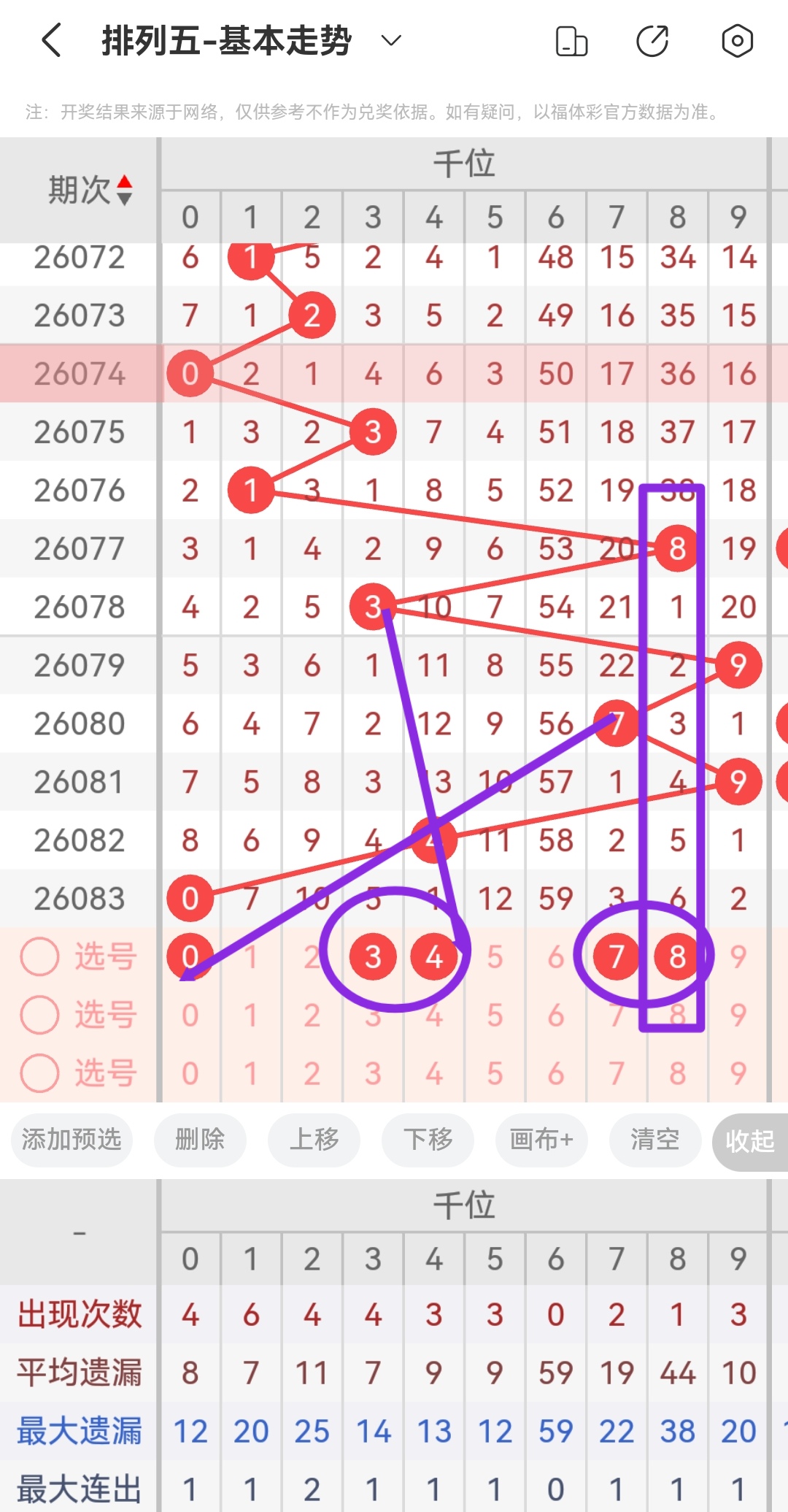Tap the share icon in the top bar
788x1512 pixels.
point(654,42)
